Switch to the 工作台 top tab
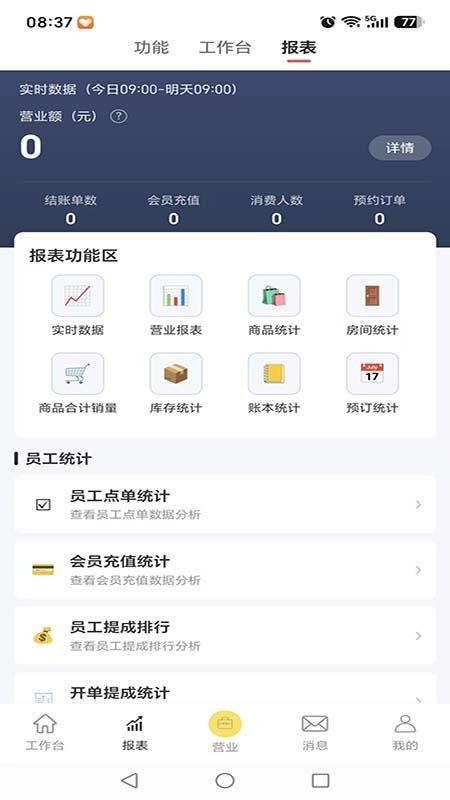 pos(225,48)
